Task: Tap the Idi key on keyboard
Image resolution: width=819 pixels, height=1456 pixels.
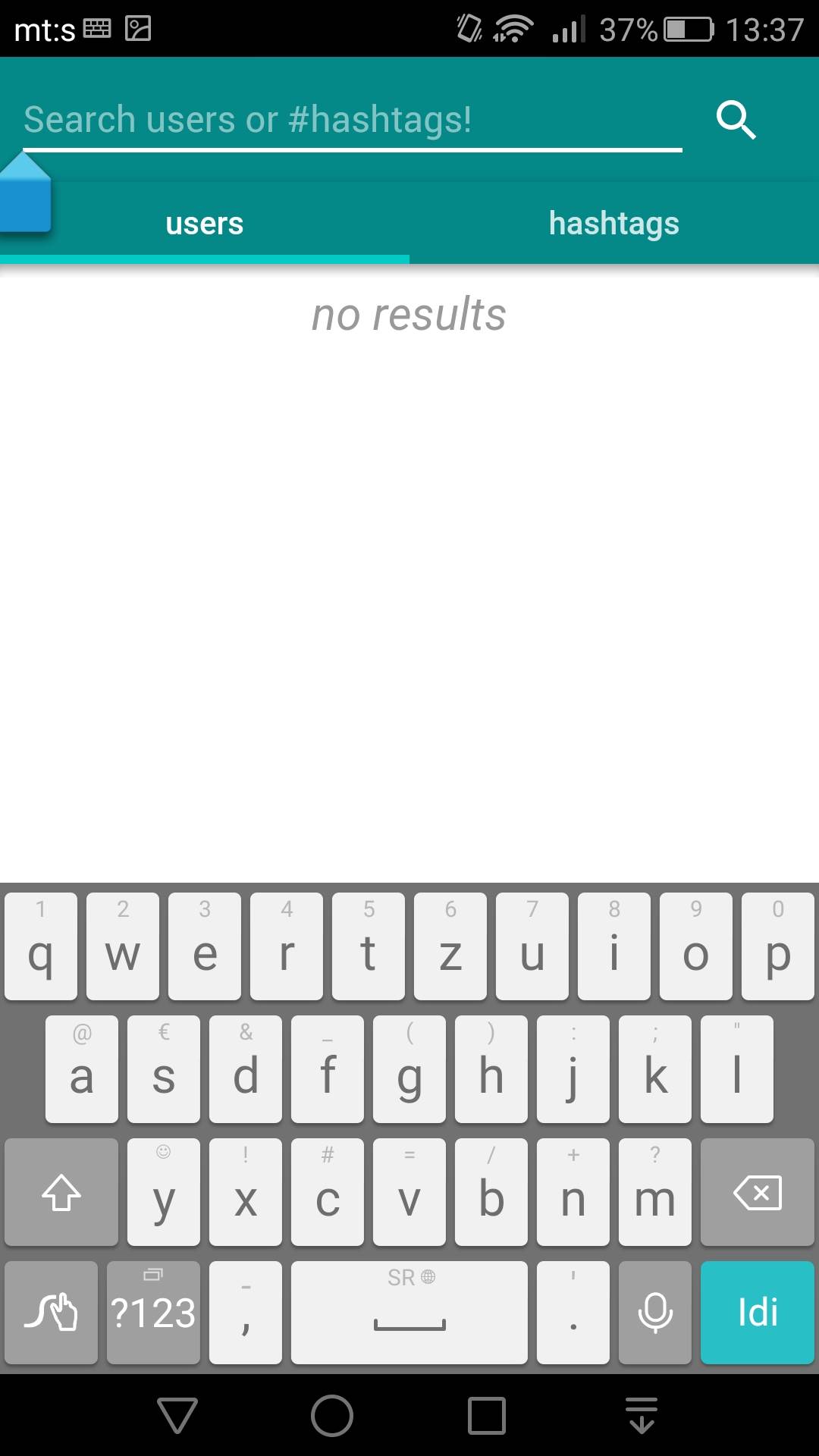Action: [x=757, y=1313]
